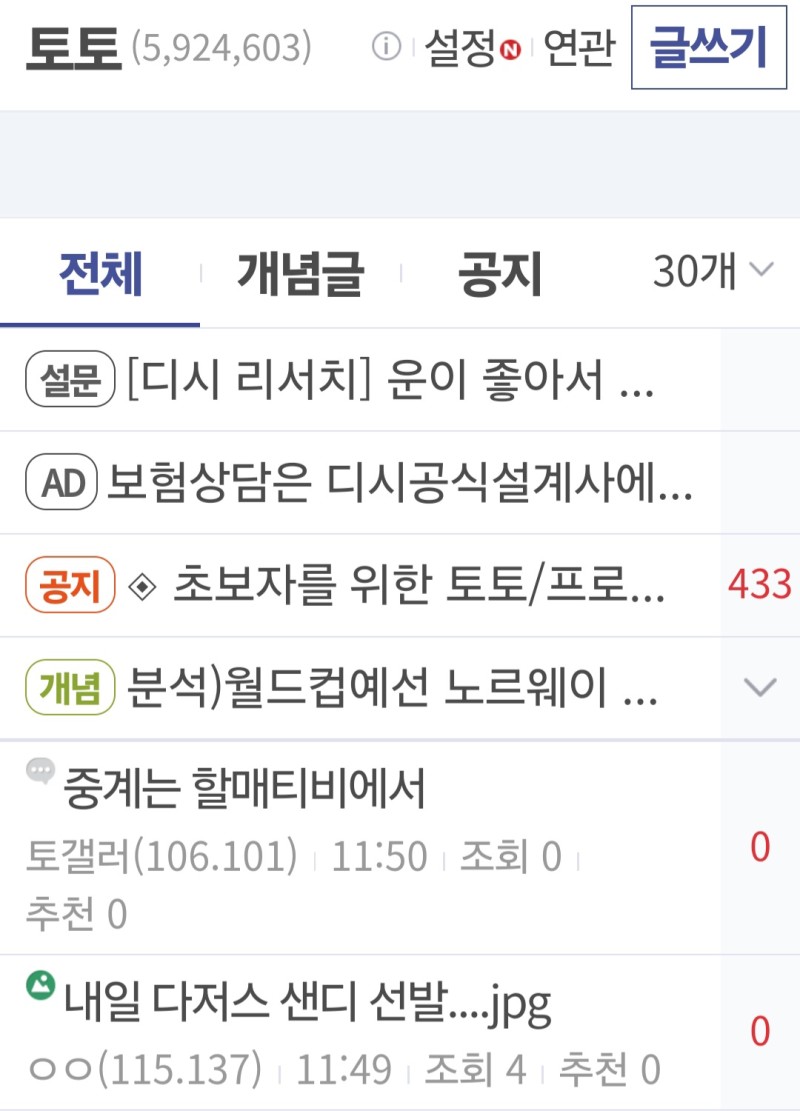This screenshot has height=1111, width=800.
Task: Switch to the 개념글 tab
Action: [x=300, y=272]
